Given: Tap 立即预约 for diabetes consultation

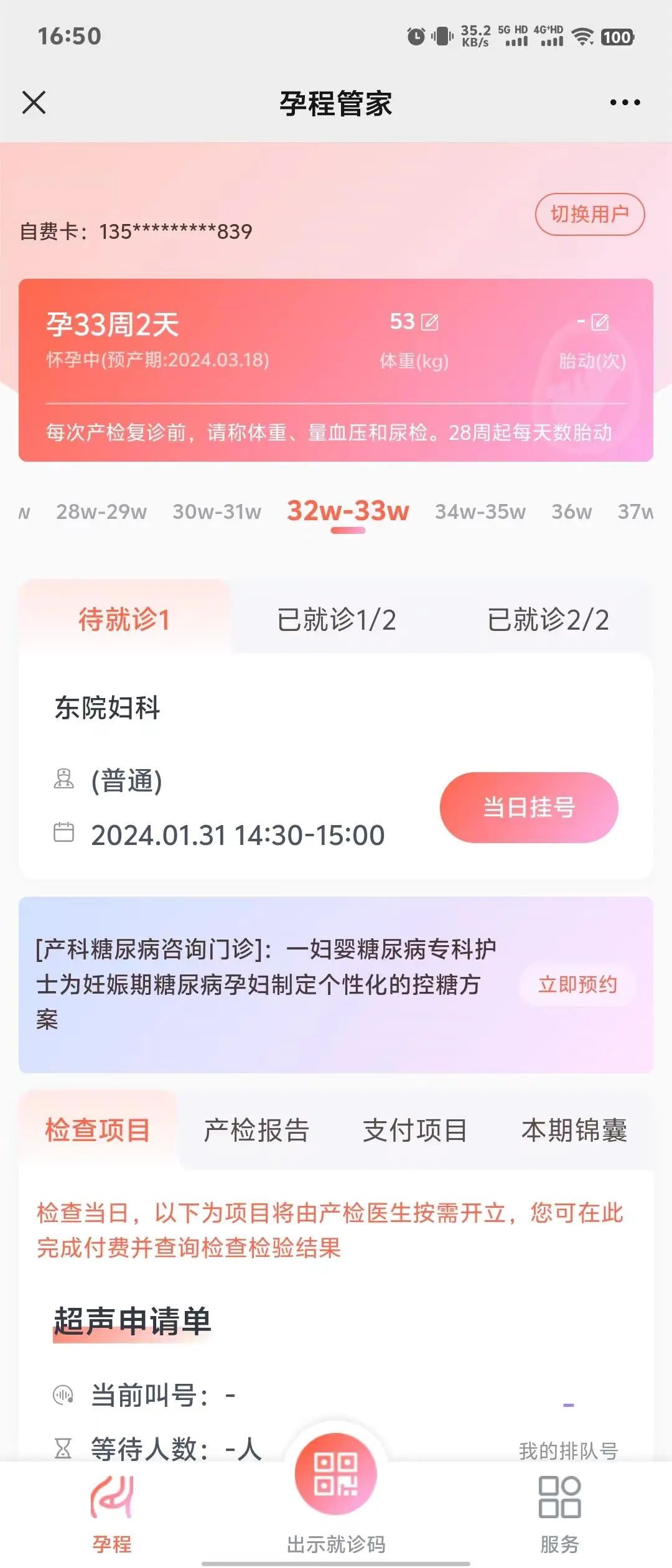Looking at the screenshot, I should point(577,984).
